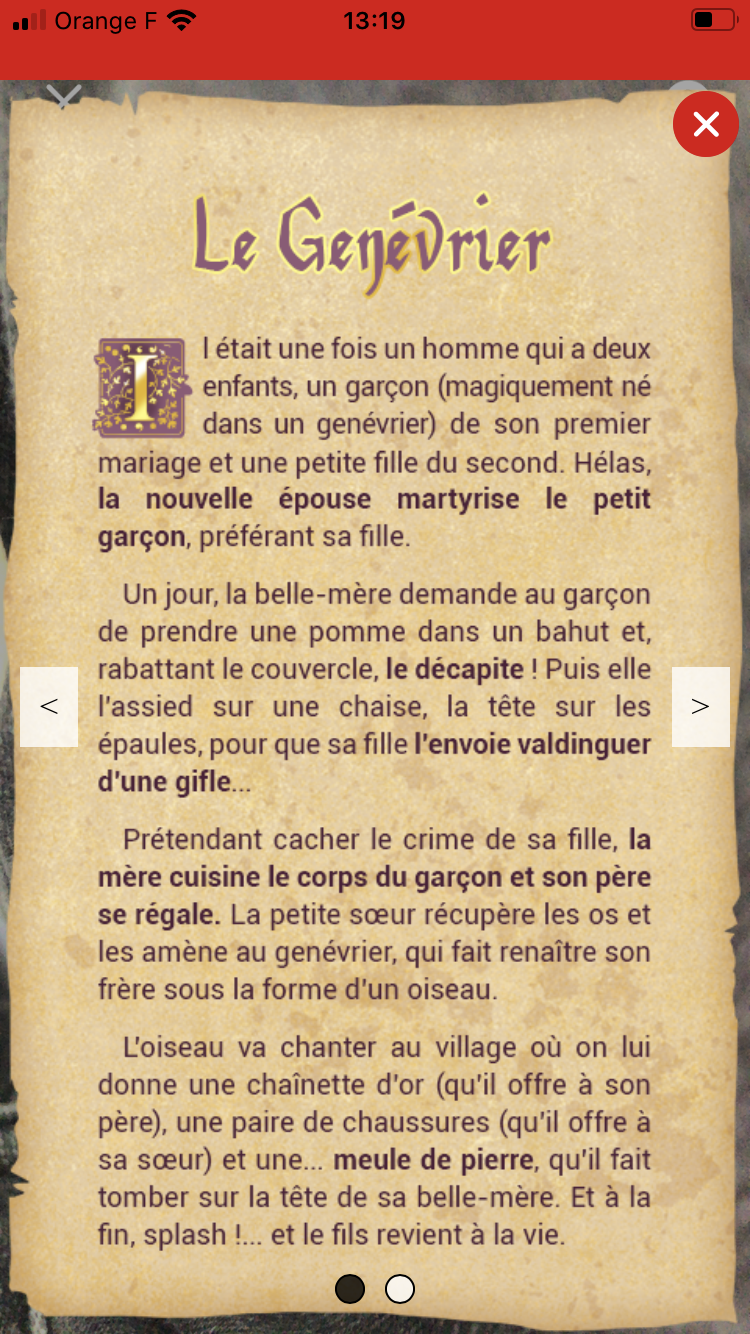Close the Le Genévrier story popup
The height and width of the screenshot is (1334, 750).
pyautogui.click(x=706, y=124)
